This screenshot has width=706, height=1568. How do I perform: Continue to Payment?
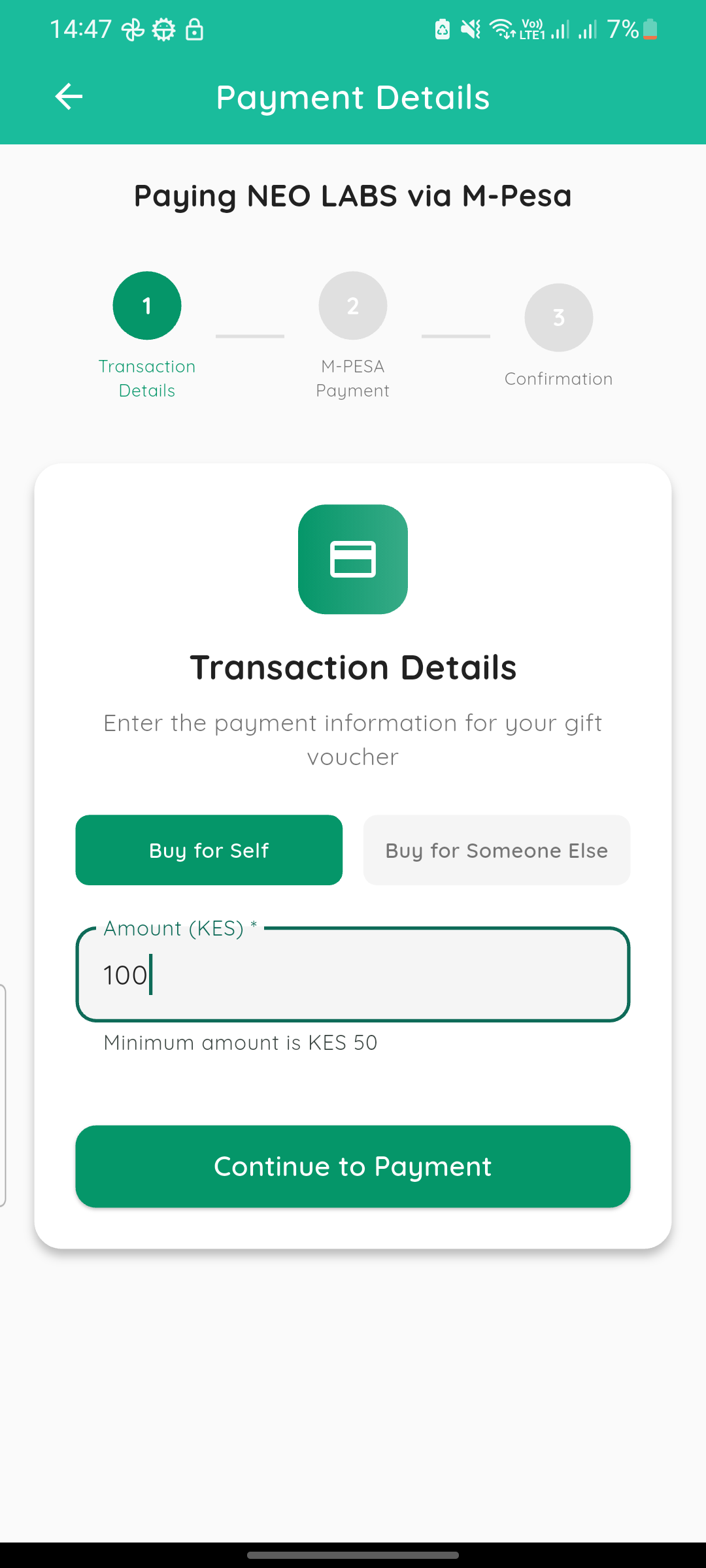point(353,1166)
